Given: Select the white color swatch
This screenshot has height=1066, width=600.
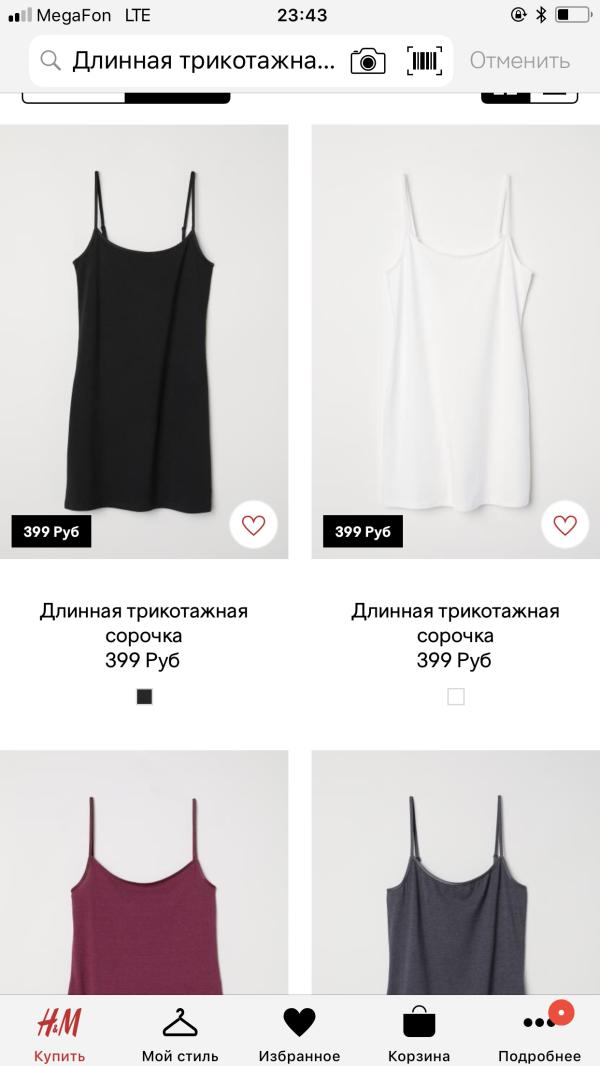Looking at the screenshot, I should coord(456,697).
